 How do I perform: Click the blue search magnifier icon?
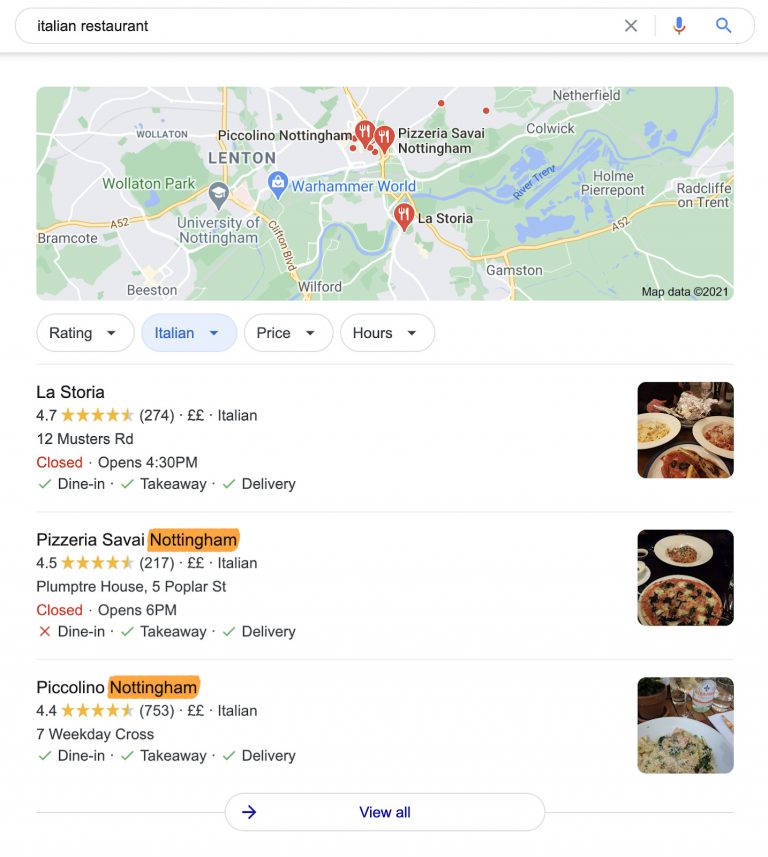click(723, 26)
